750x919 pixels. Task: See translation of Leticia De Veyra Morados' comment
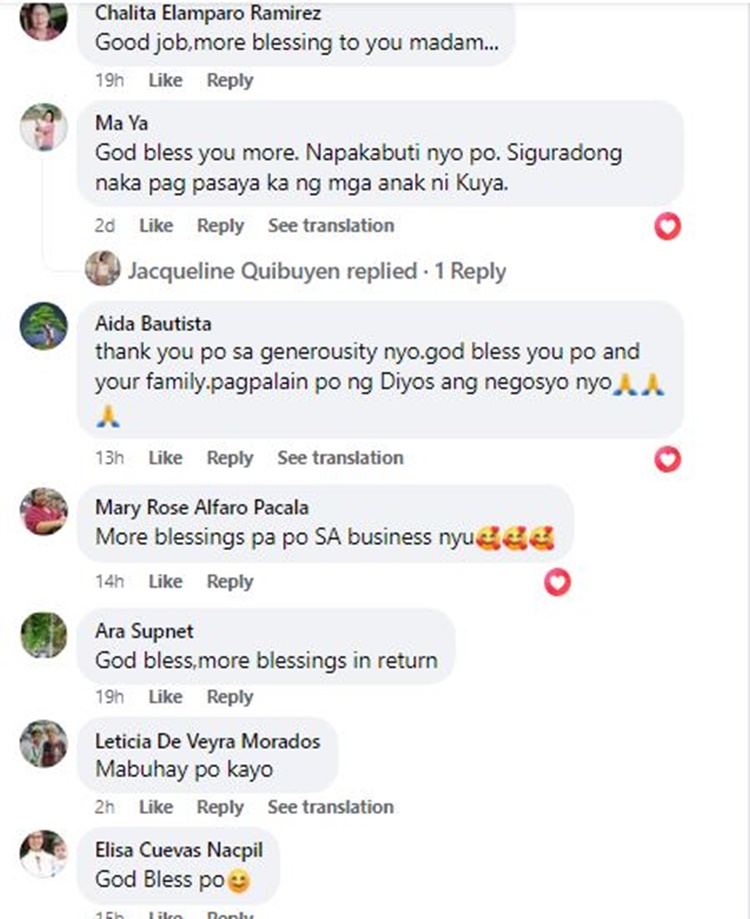click(330, 807)
